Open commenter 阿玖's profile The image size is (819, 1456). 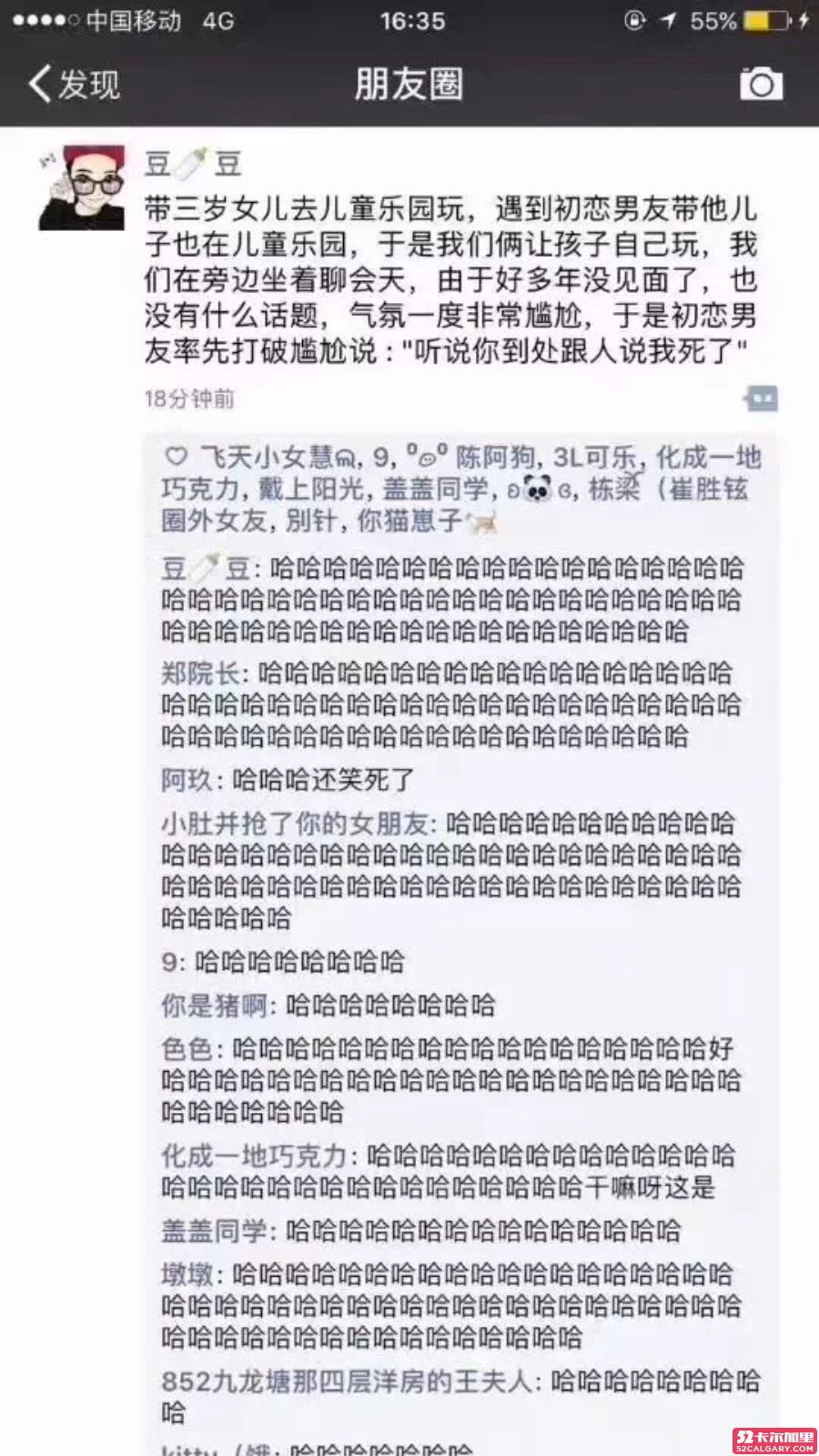click(187, 780)
